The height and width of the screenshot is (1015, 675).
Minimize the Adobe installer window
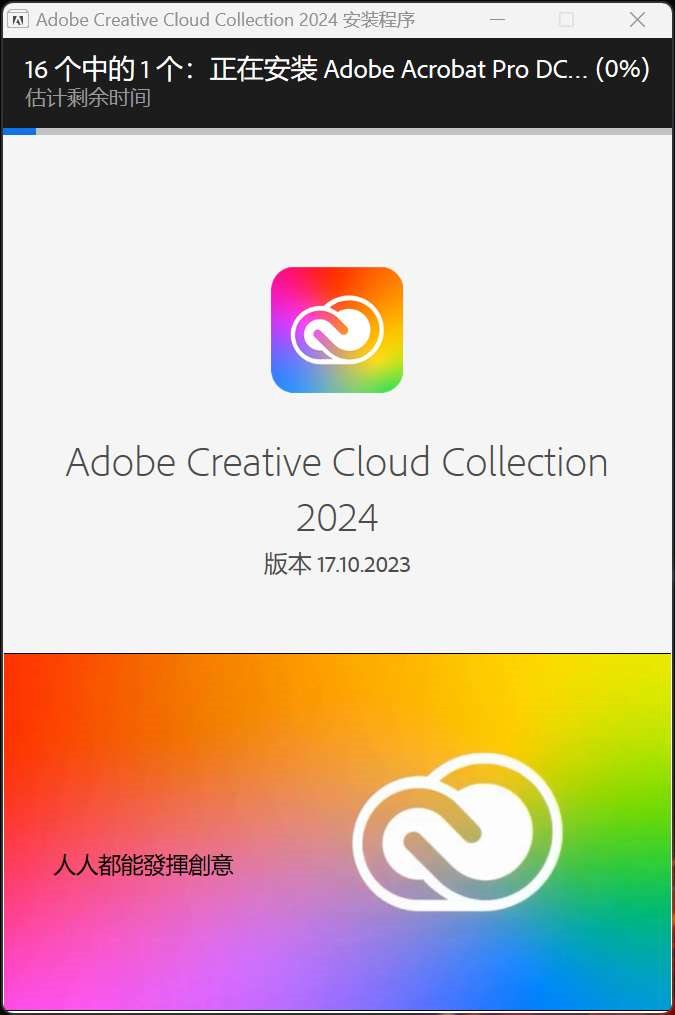(495, 19)
